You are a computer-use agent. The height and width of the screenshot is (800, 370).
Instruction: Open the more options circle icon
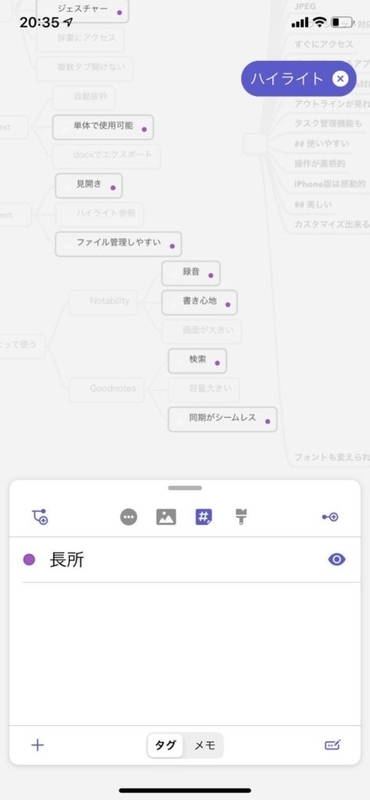point(129,517)
